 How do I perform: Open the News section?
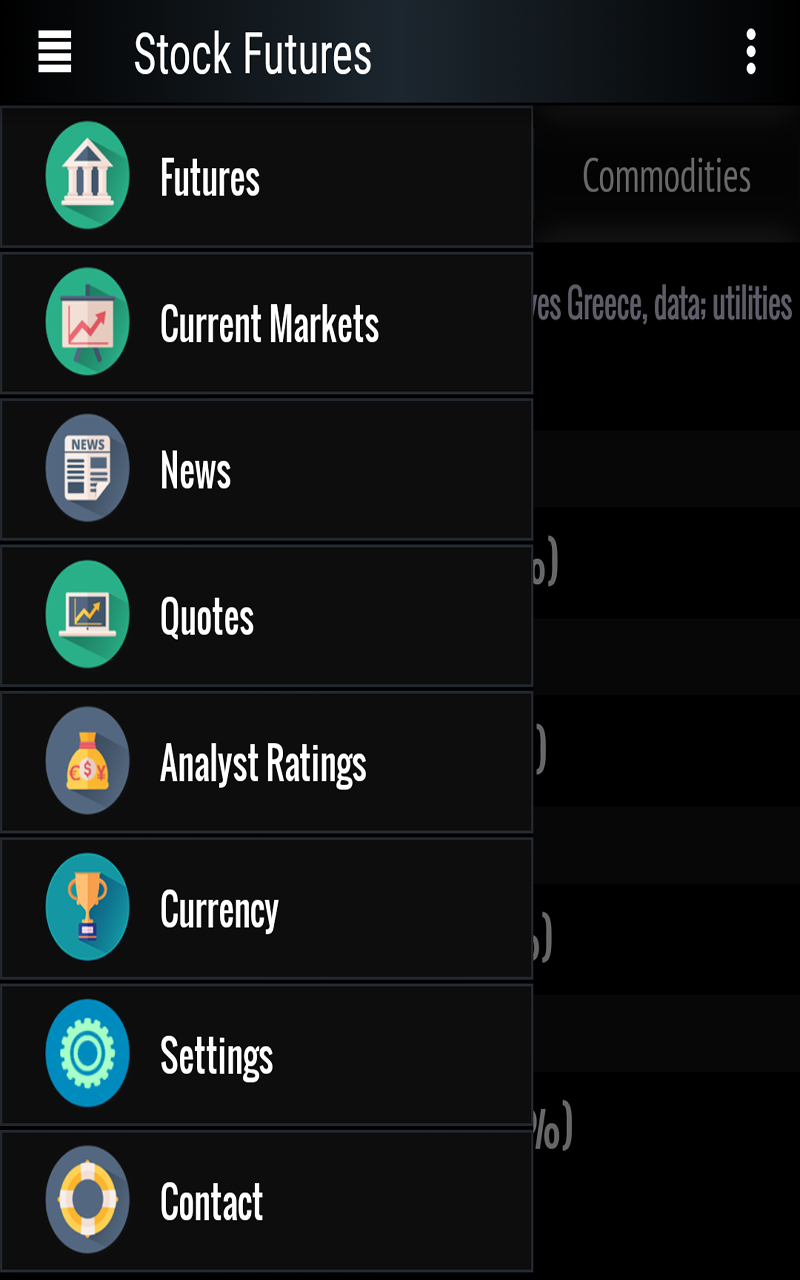pos(266,469)
